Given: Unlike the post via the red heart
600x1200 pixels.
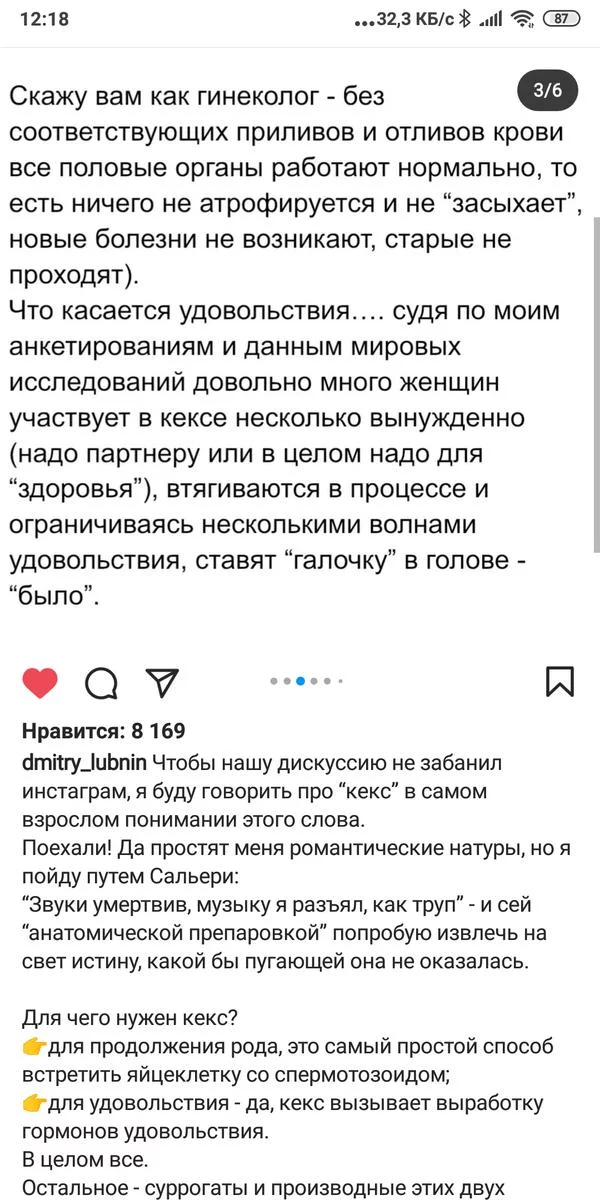Looking at the screenshot, I should (x=41, y=682).
